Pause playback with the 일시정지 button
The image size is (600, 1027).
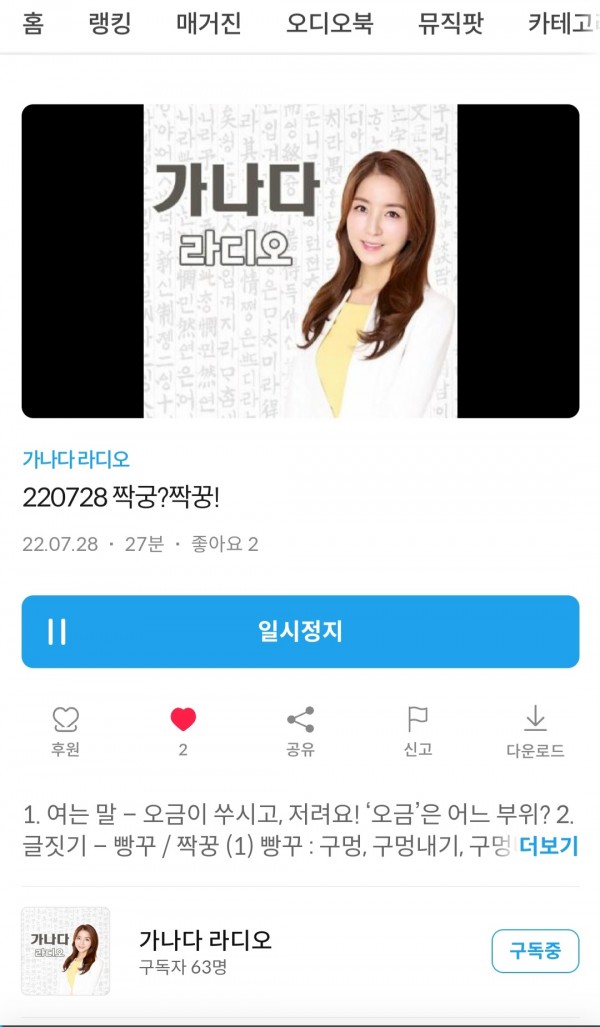click(300, 632)
